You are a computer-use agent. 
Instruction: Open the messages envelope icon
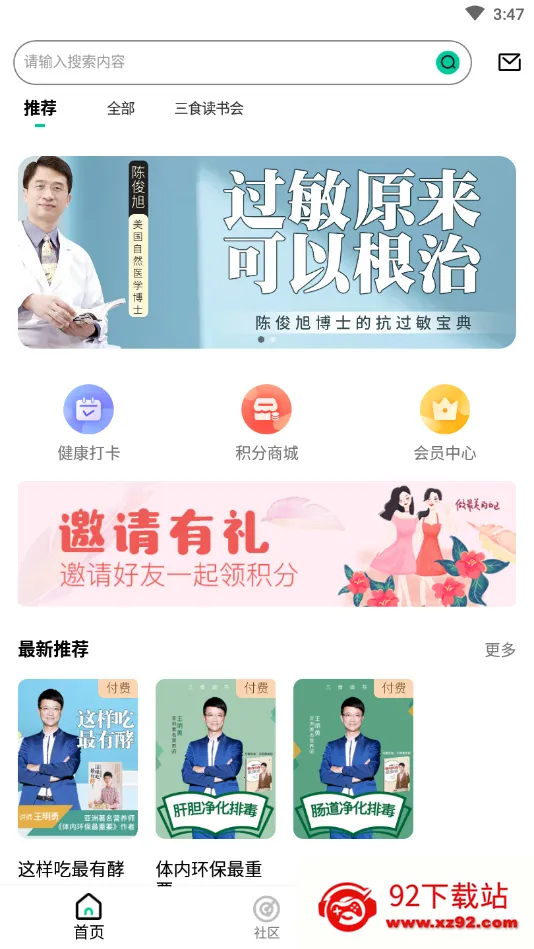(509, 62)
